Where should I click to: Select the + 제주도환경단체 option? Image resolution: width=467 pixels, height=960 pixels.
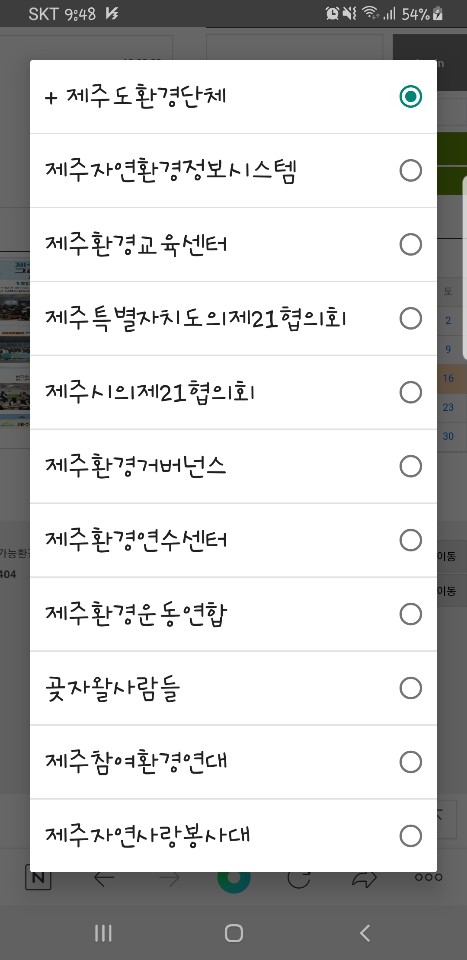233,97
